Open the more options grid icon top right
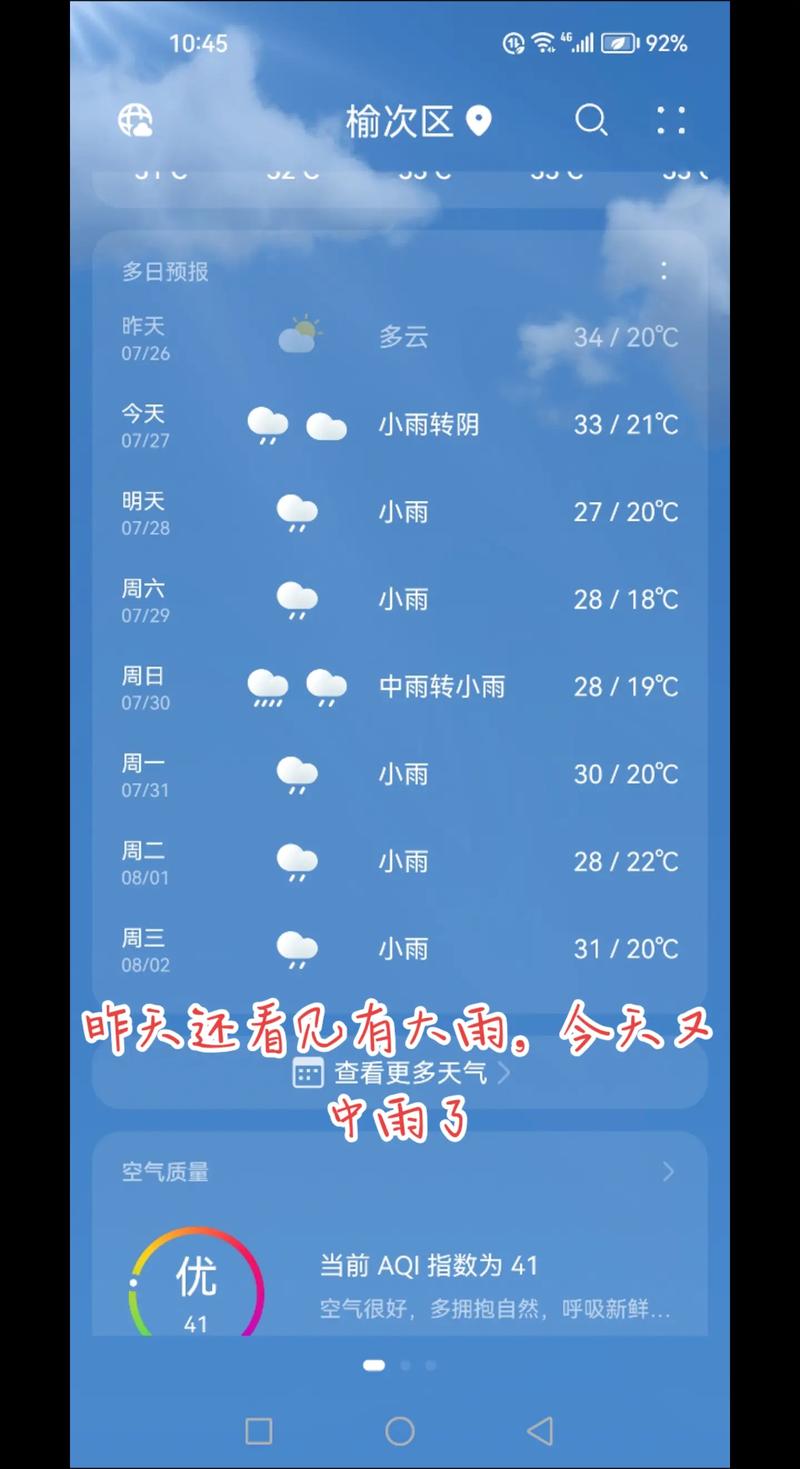 point(671,121)
